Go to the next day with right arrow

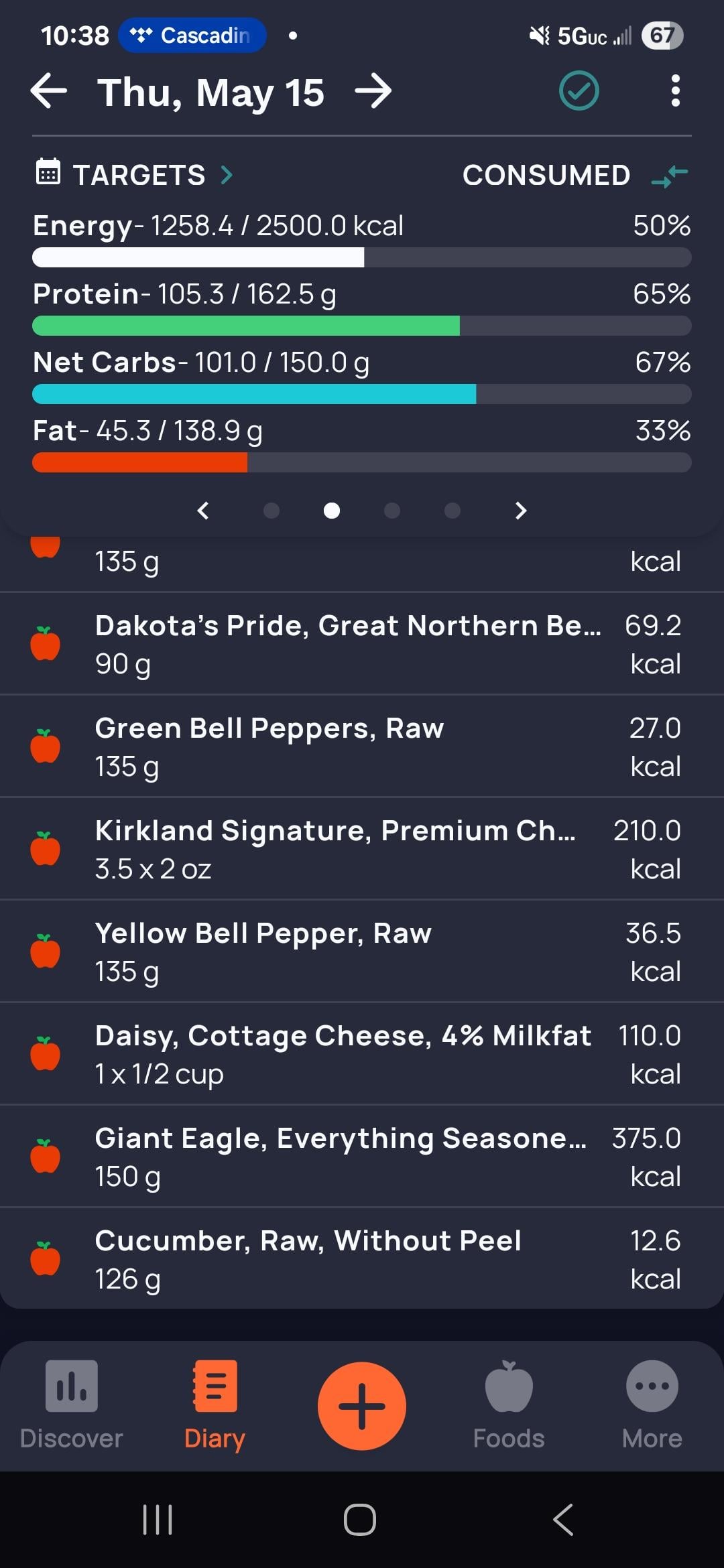tap(373, 91)
